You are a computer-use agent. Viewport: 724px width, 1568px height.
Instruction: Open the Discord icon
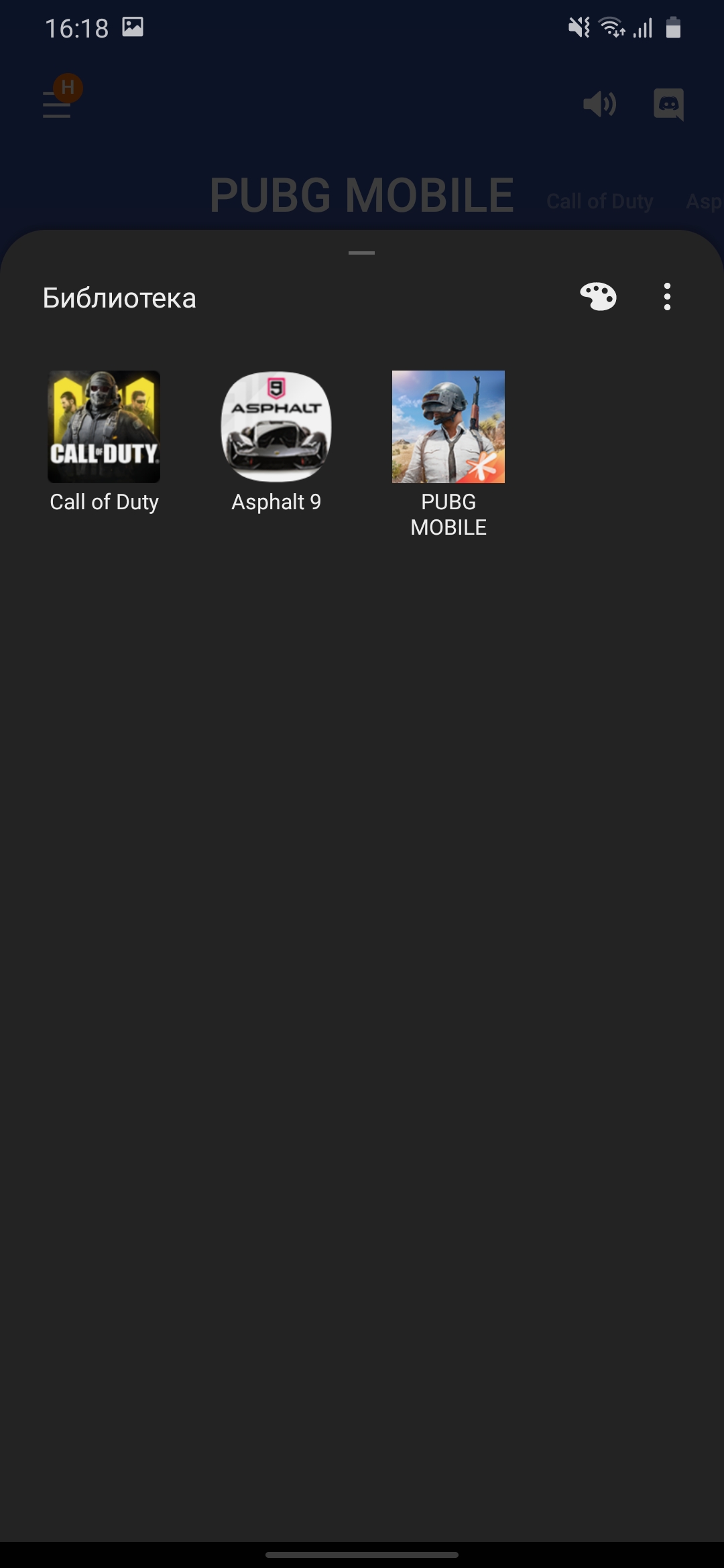coord(668,105)
